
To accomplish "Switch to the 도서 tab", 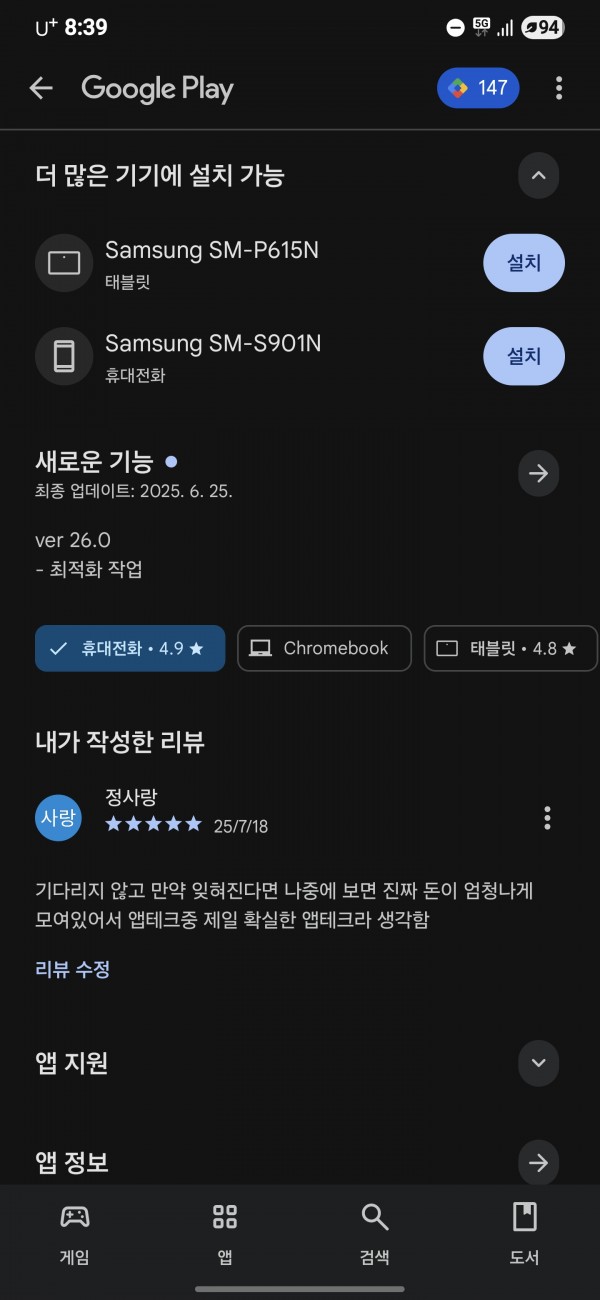I will (525, 1234).
